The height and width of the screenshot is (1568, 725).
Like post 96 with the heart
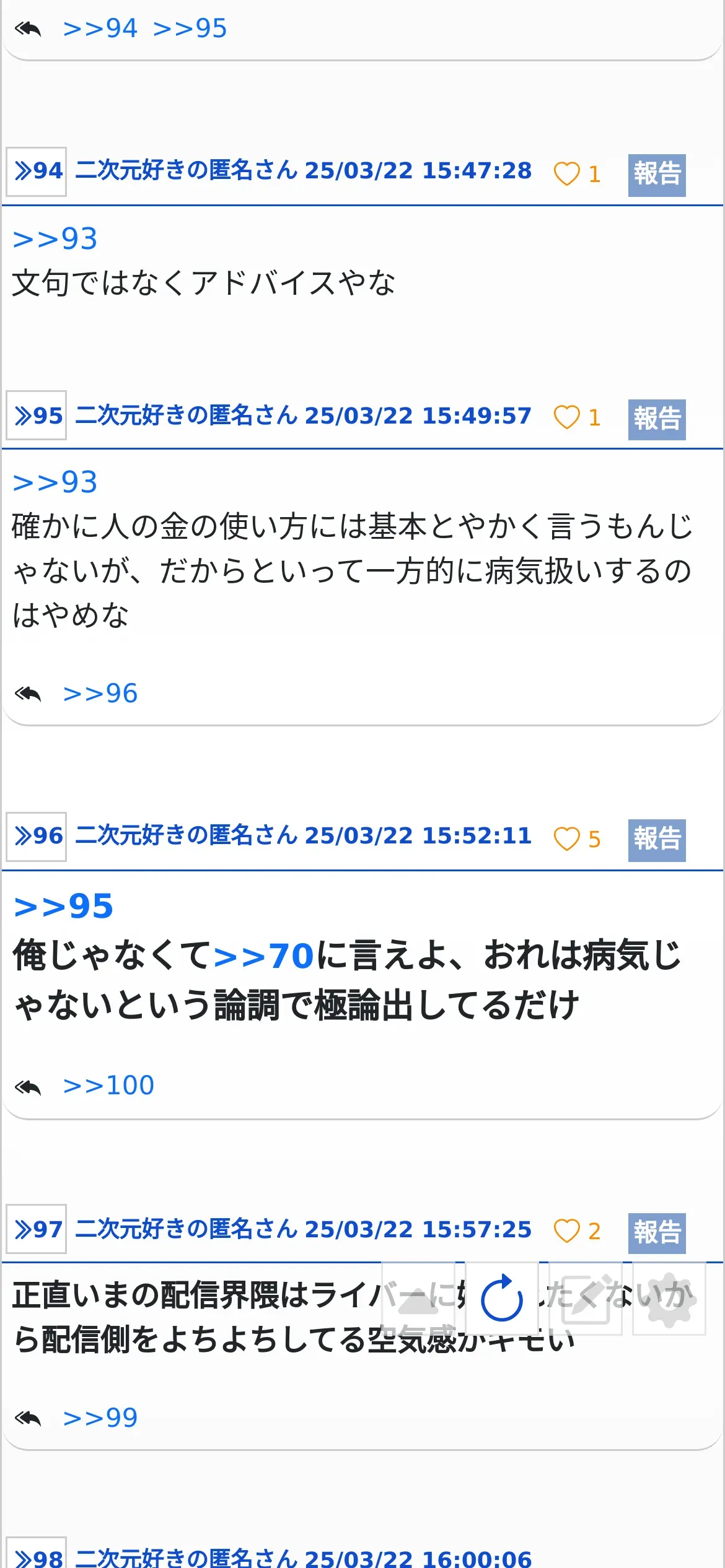[566, 839]
